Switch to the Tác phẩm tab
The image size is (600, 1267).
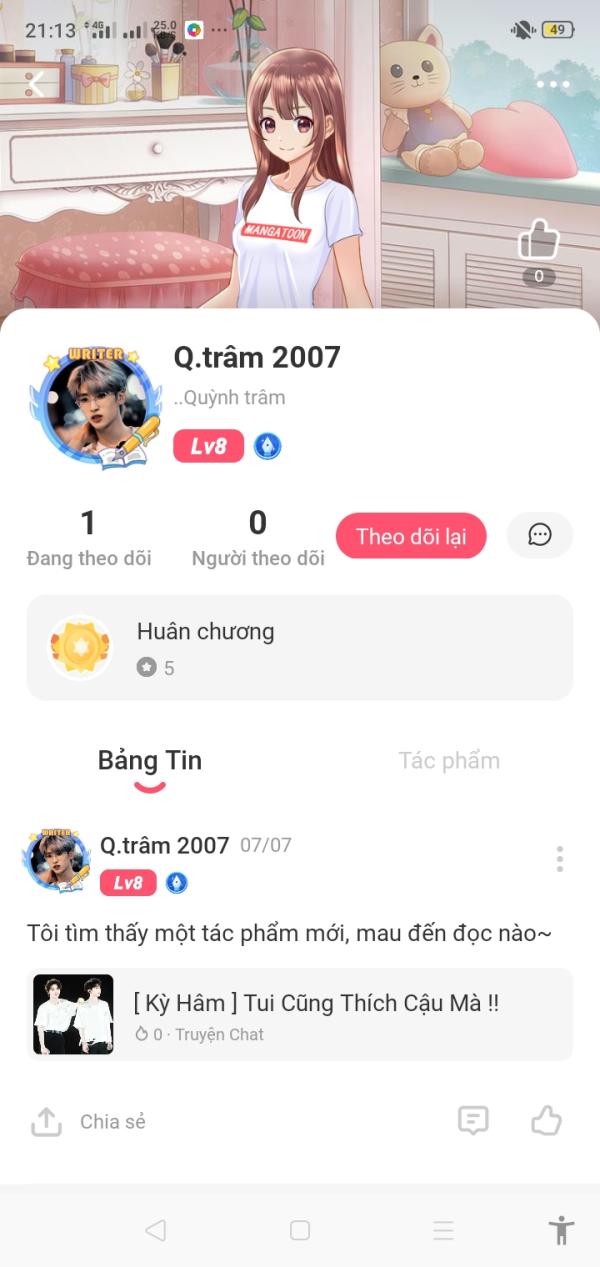[x=449, y=760]
